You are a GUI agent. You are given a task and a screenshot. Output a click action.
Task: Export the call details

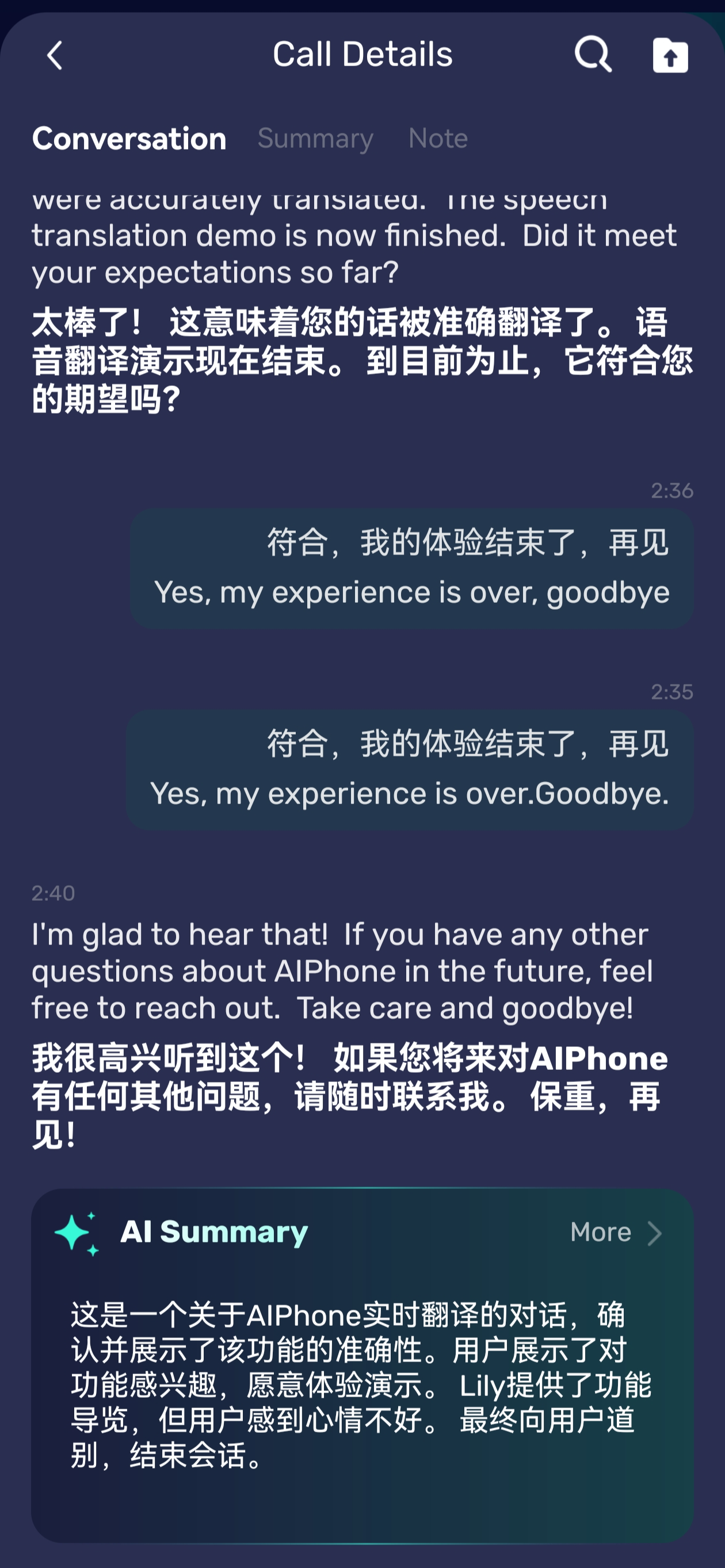point(670,55)
